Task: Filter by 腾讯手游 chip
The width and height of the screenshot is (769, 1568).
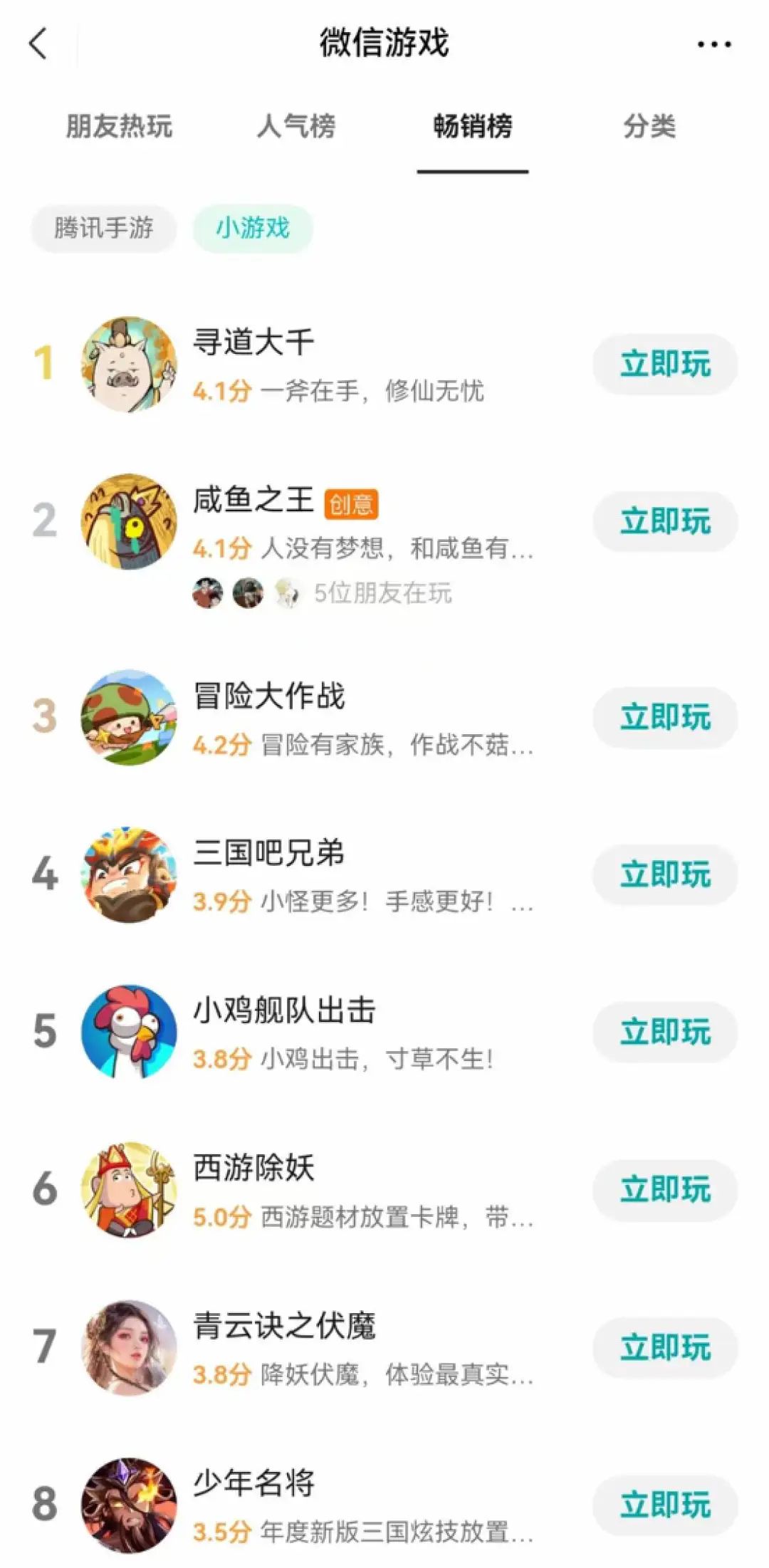Action: [x=104, y=229]
